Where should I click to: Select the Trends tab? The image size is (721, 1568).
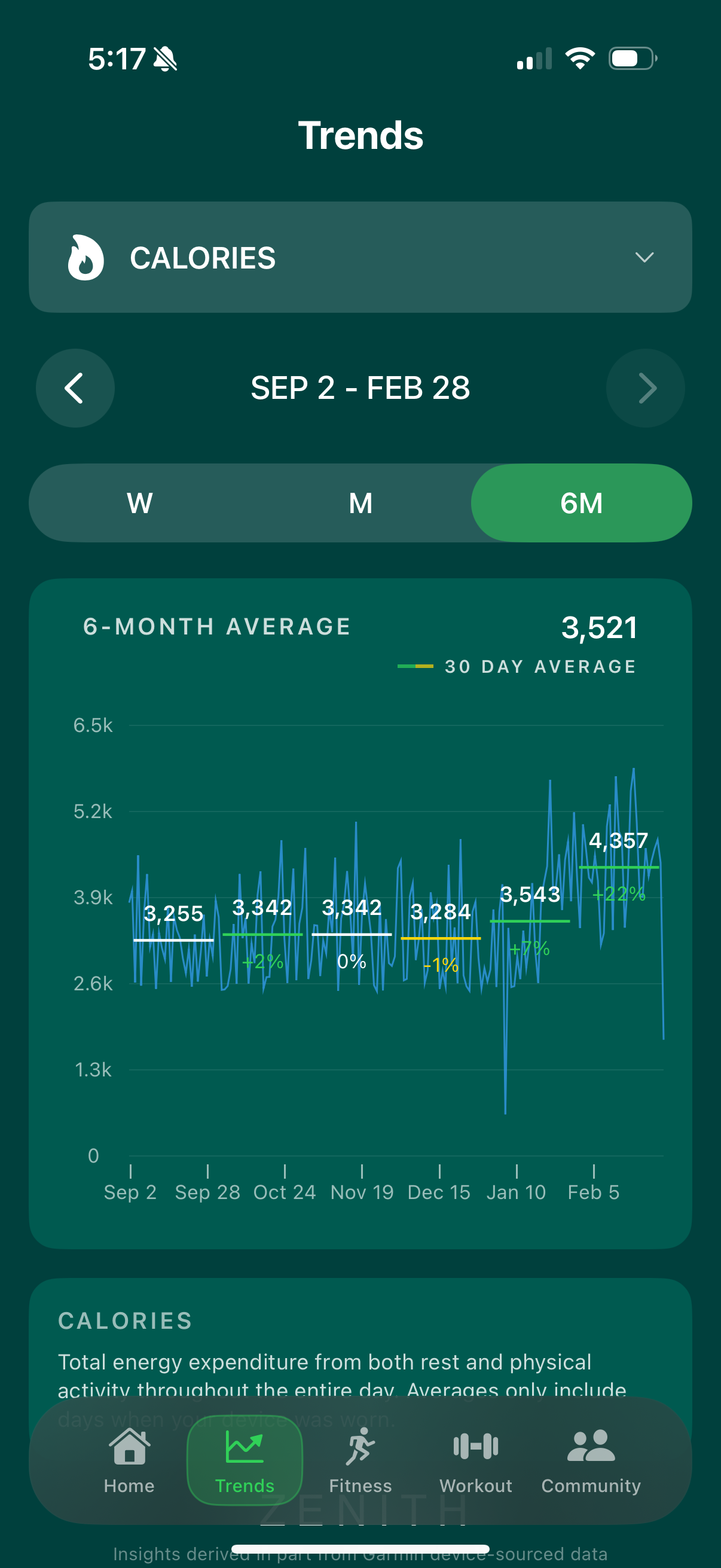[245, 1461]
